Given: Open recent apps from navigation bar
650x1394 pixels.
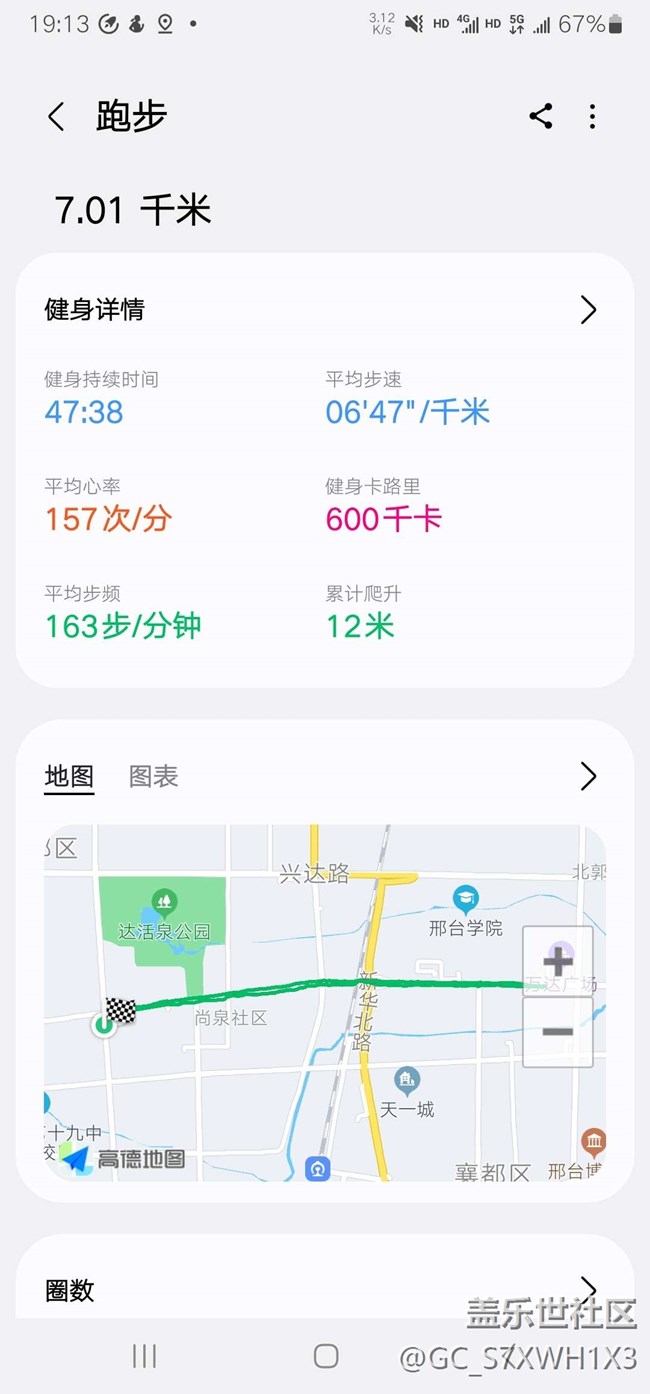Looking at the screenshot, I should click(x=145, y=1355).
